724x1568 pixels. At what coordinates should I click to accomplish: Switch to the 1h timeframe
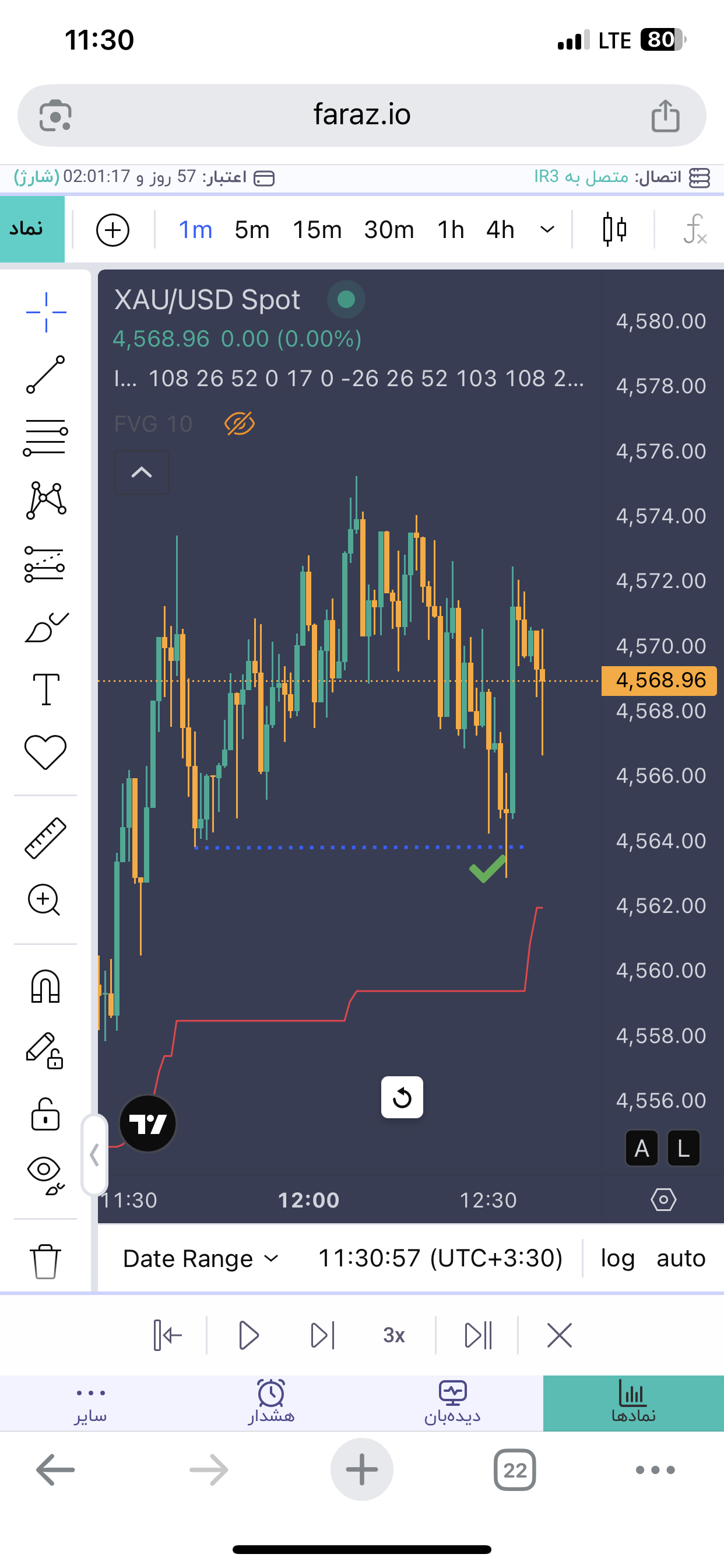(450, 230)
